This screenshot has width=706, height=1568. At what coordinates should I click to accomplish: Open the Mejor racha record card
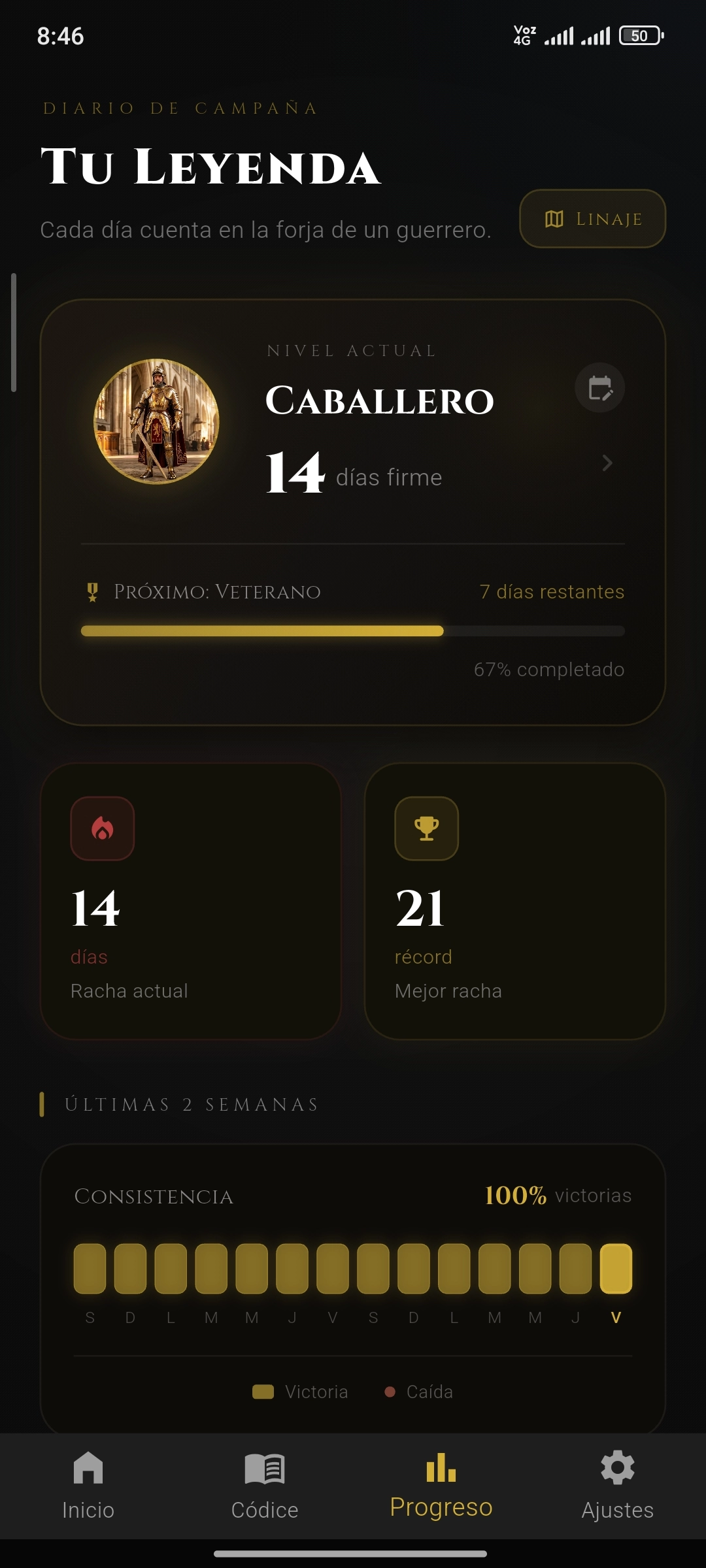point(515,901)
